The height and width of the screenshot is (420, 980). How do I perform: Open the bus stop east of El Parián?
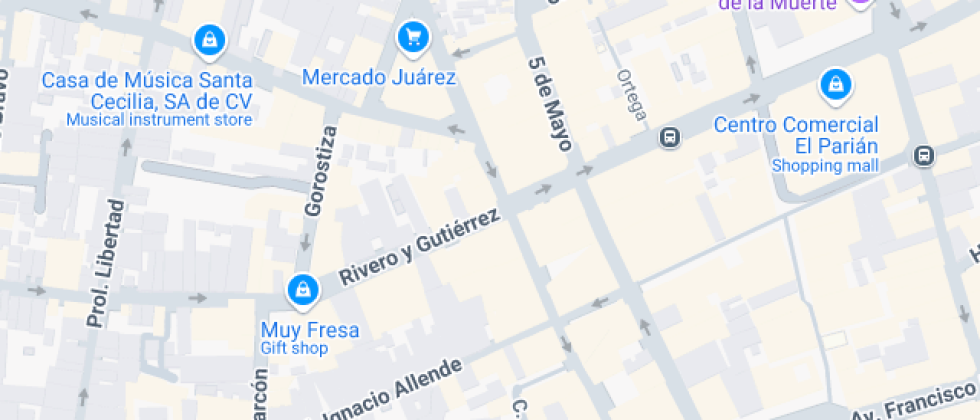tap(923, 155)
